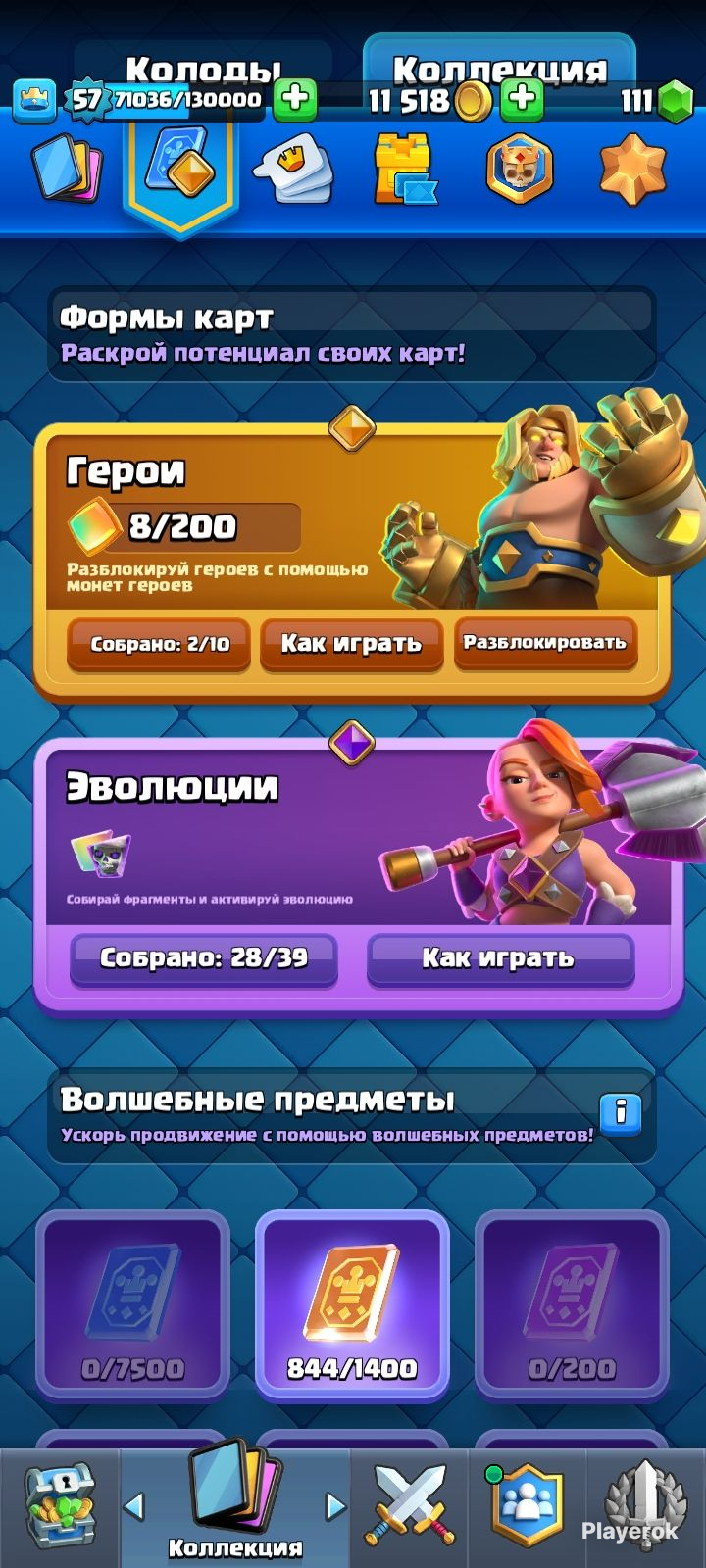Open the clan social tab
Image resolution: width=706 pixels, height=1568 pixels.
click(528, 1506)
